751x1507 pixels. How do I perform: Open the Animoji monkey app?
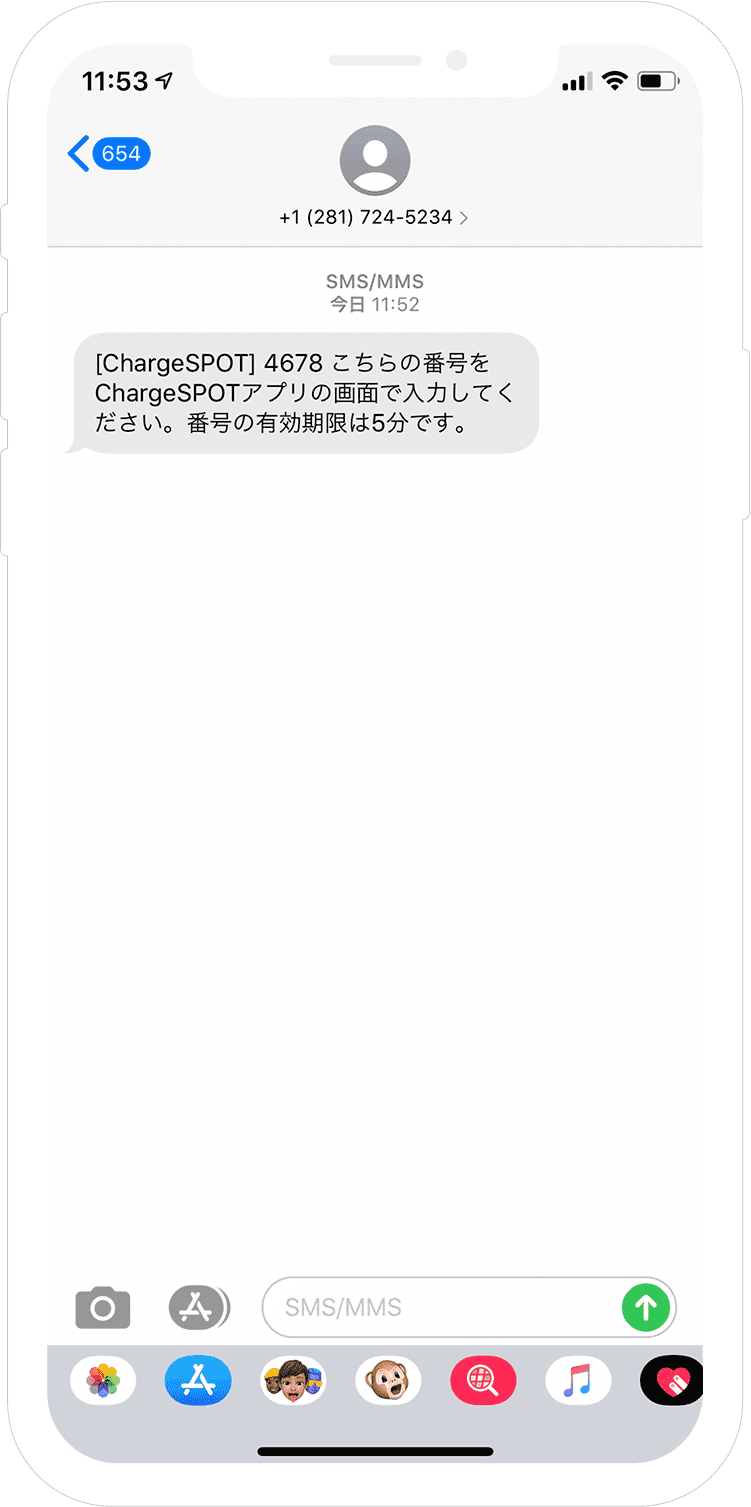(388, 1381)
